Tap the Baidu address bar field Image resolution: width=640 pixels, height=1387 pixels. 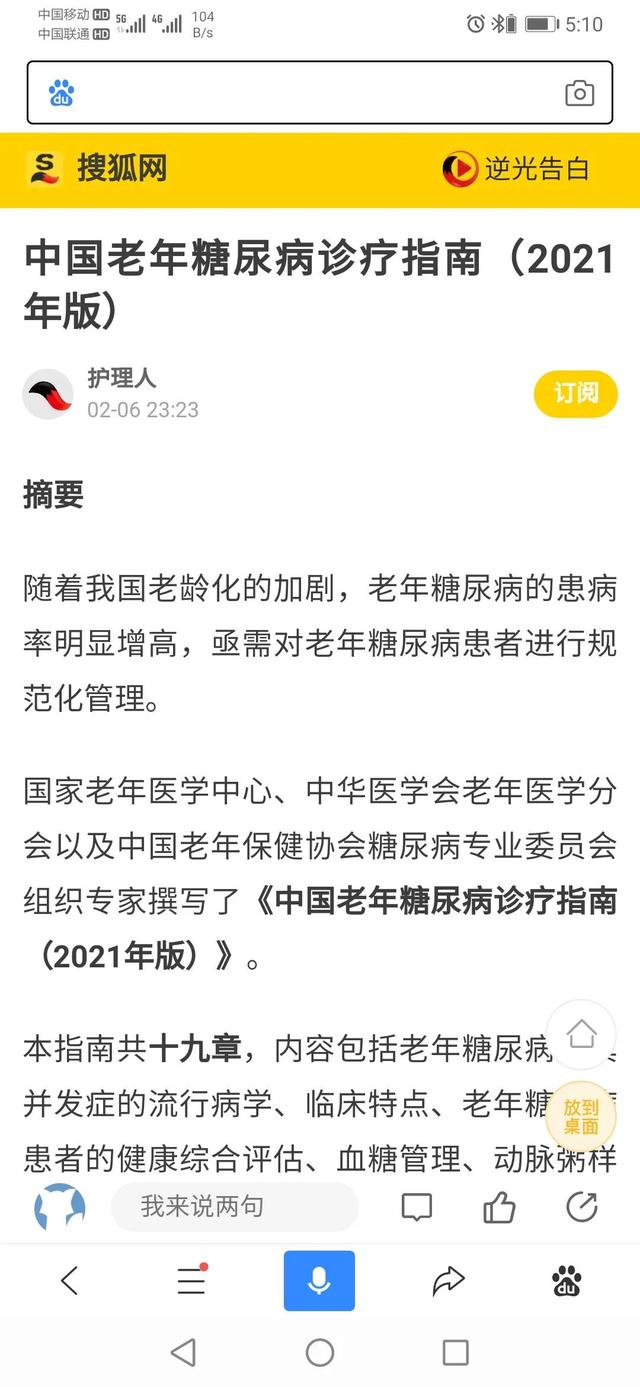pyautogui.click(x=320, y=93)
